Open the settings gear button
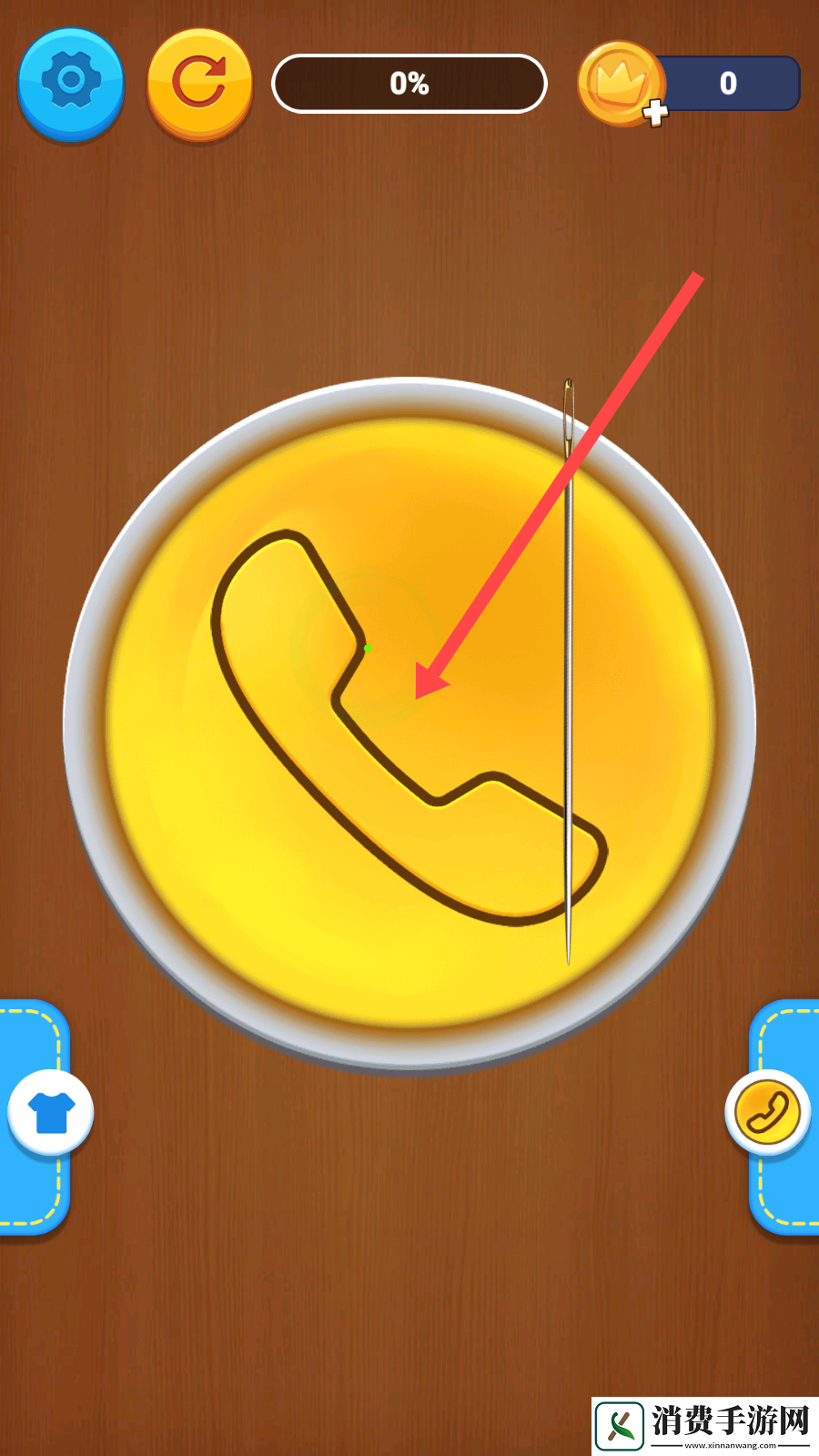The height and width of the screenshot is (1456, 819). tap(71, 82)
